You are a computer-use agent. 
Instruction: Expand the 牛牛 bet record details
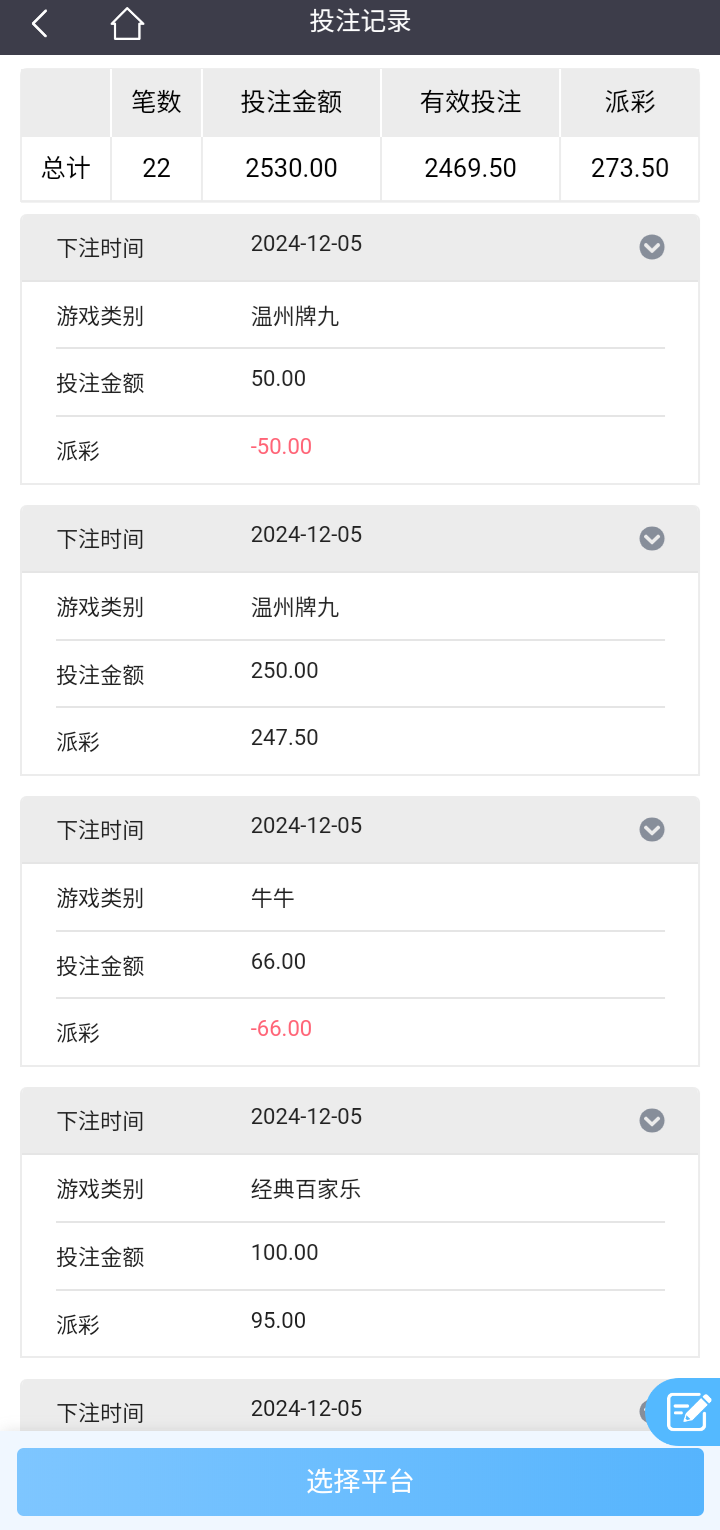(x=651, y=829)
